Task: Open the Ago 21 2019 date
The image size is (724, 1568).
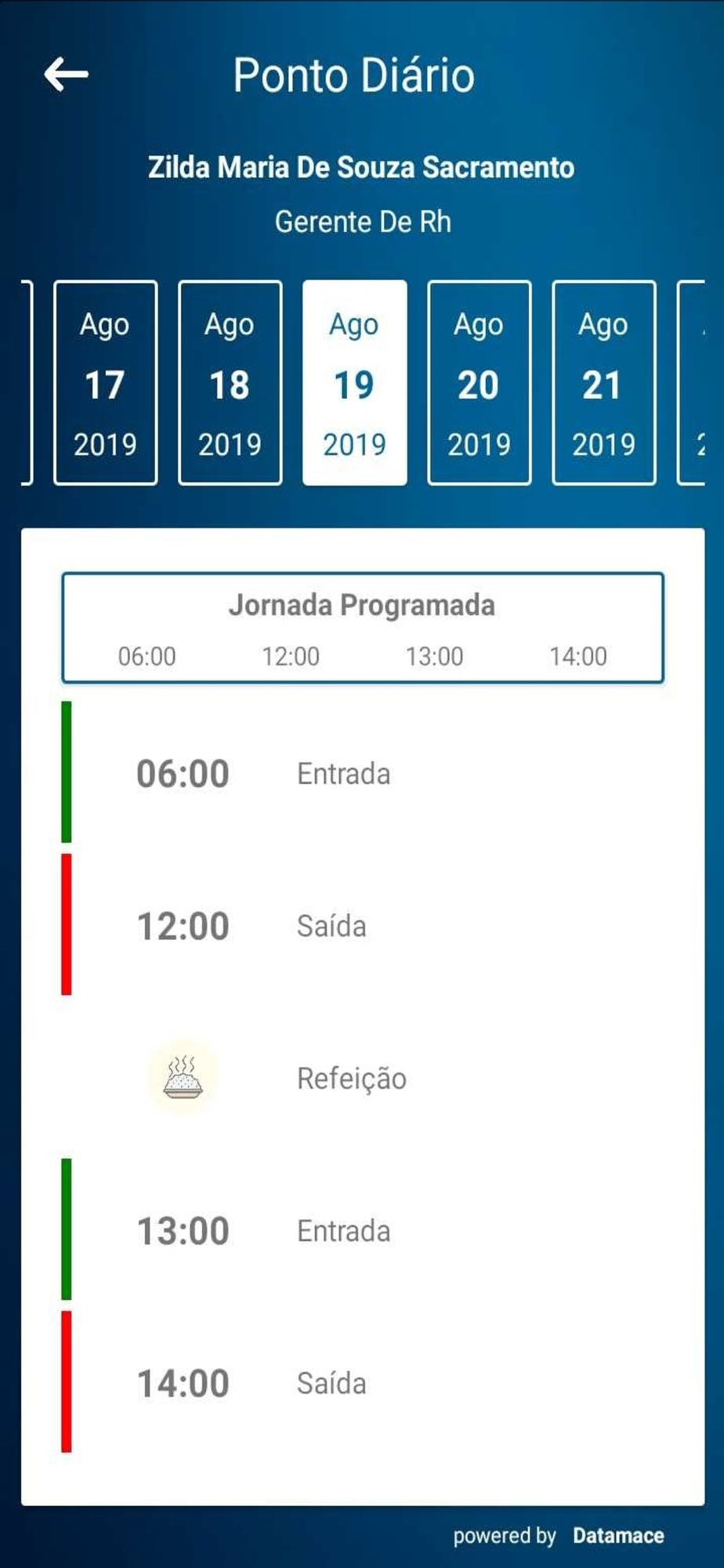Action: click(x=603, y=383)
